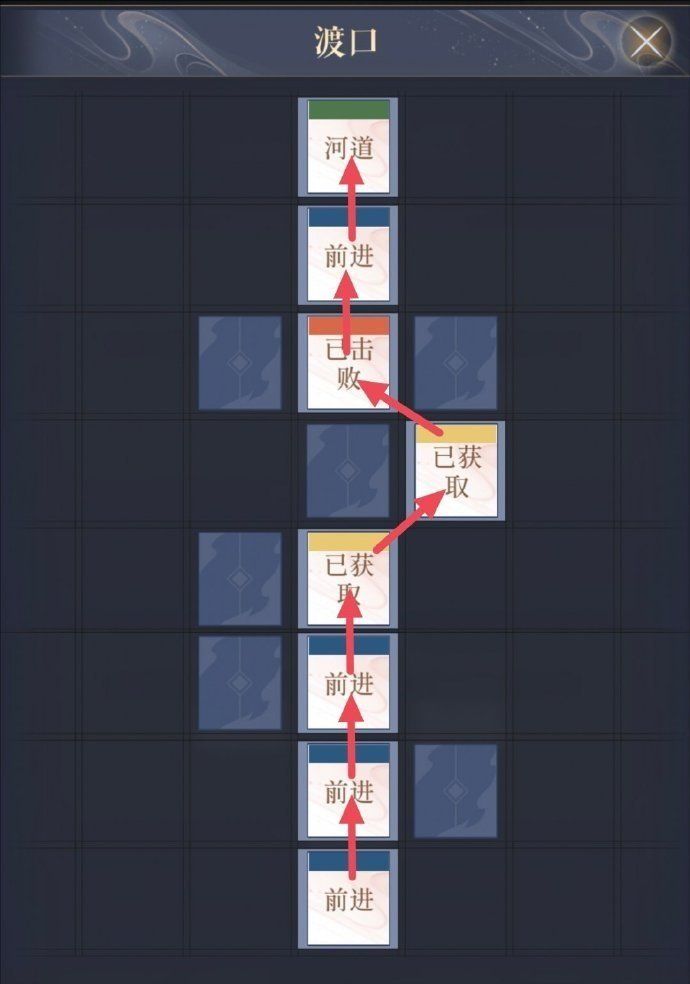Screen dimensions: 690x984
Task: Select the 前进 tile directly beneath 河道
Action: [x=348, y=254]
